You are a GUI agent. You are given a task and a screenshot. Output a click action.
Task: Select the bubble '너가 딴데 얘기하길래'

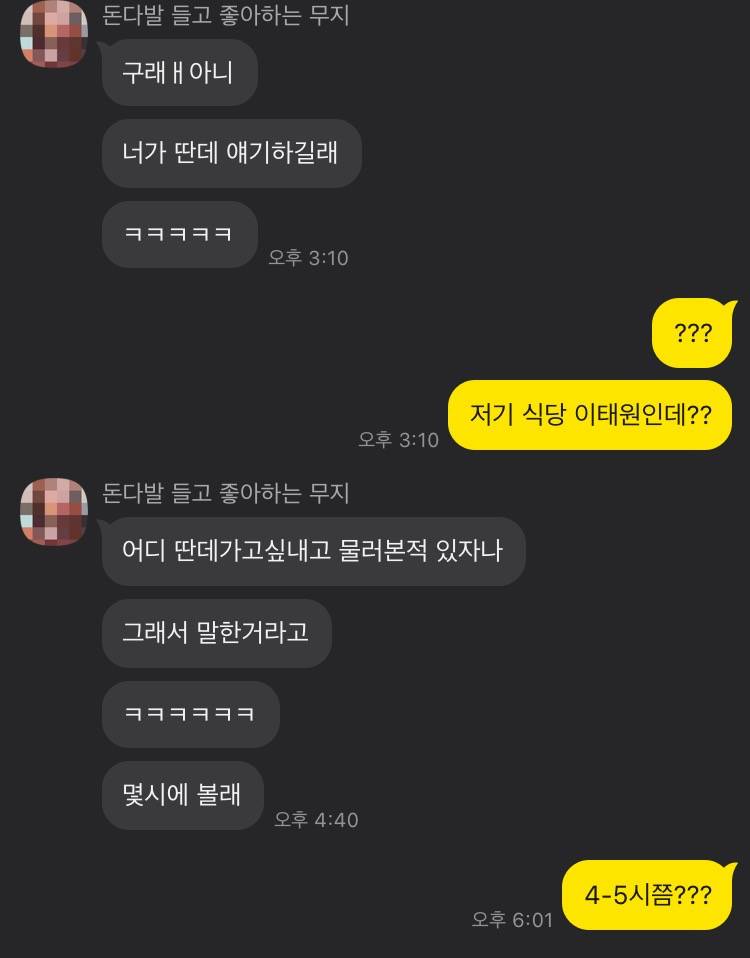[x=231, y=153]
